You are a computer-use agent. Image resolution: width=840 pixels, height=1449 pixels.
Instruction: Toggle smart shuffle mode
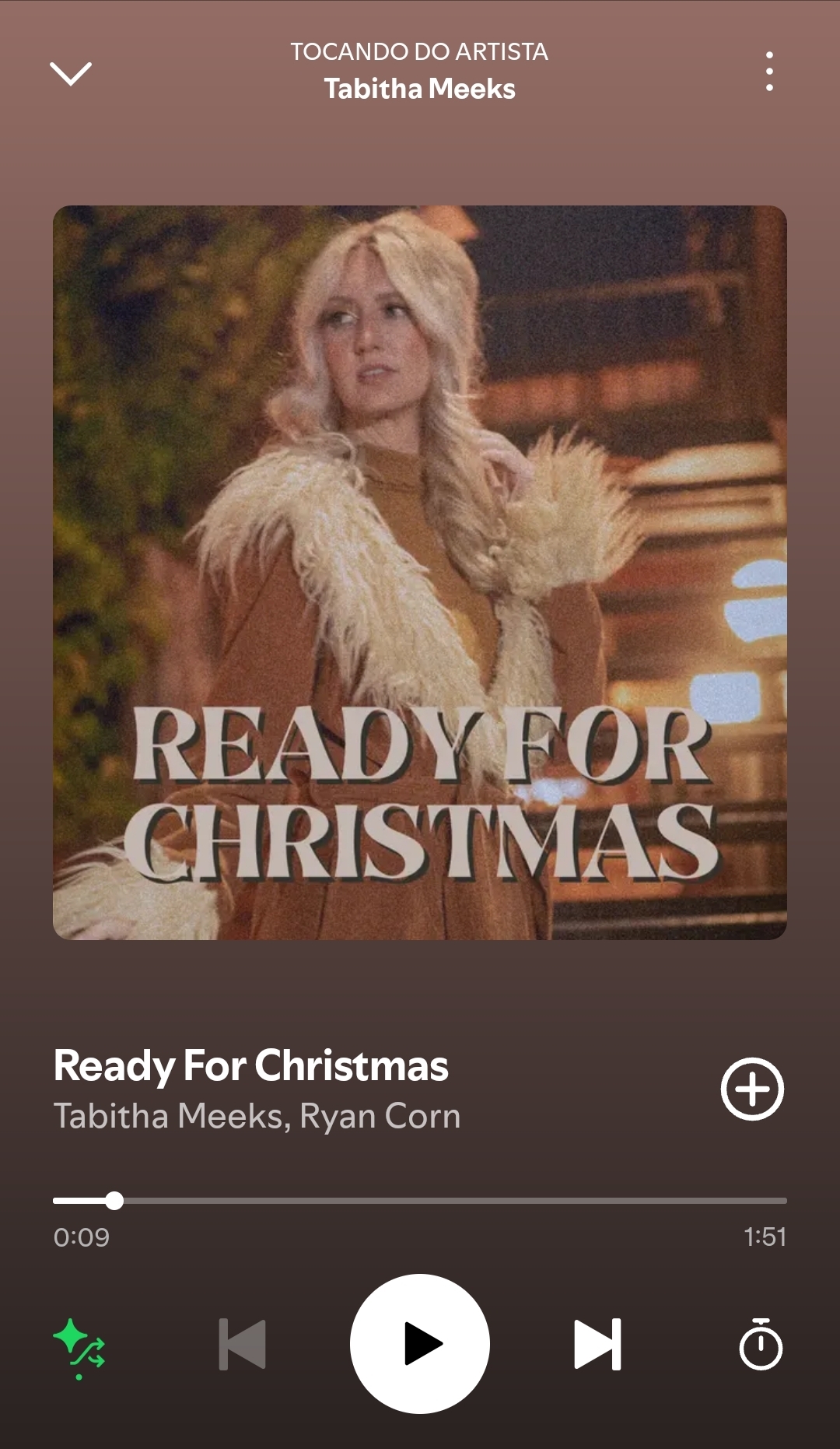click(x=79, y=1345)
